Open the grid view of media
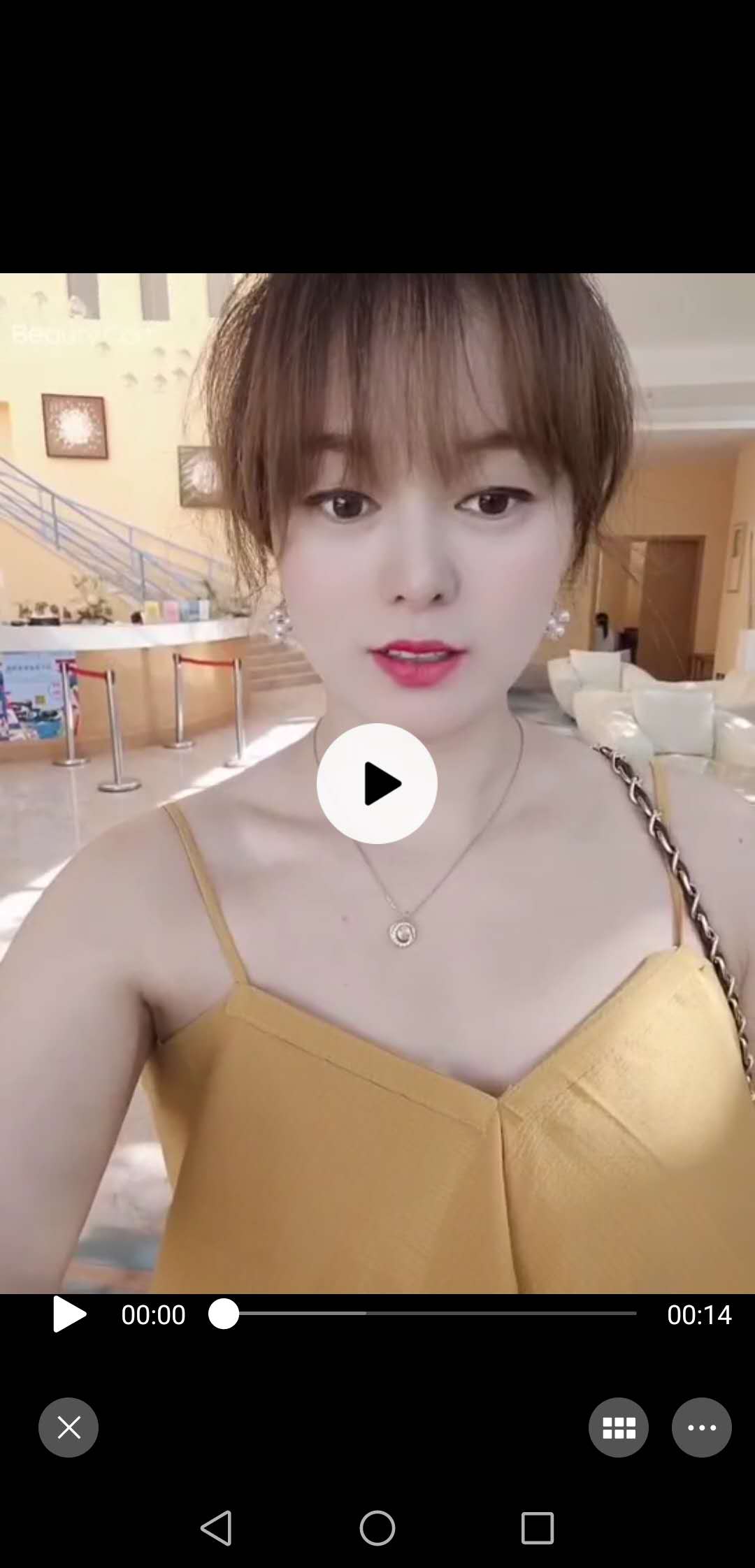Screen dimensions: 755x1568 point(619,1428)
